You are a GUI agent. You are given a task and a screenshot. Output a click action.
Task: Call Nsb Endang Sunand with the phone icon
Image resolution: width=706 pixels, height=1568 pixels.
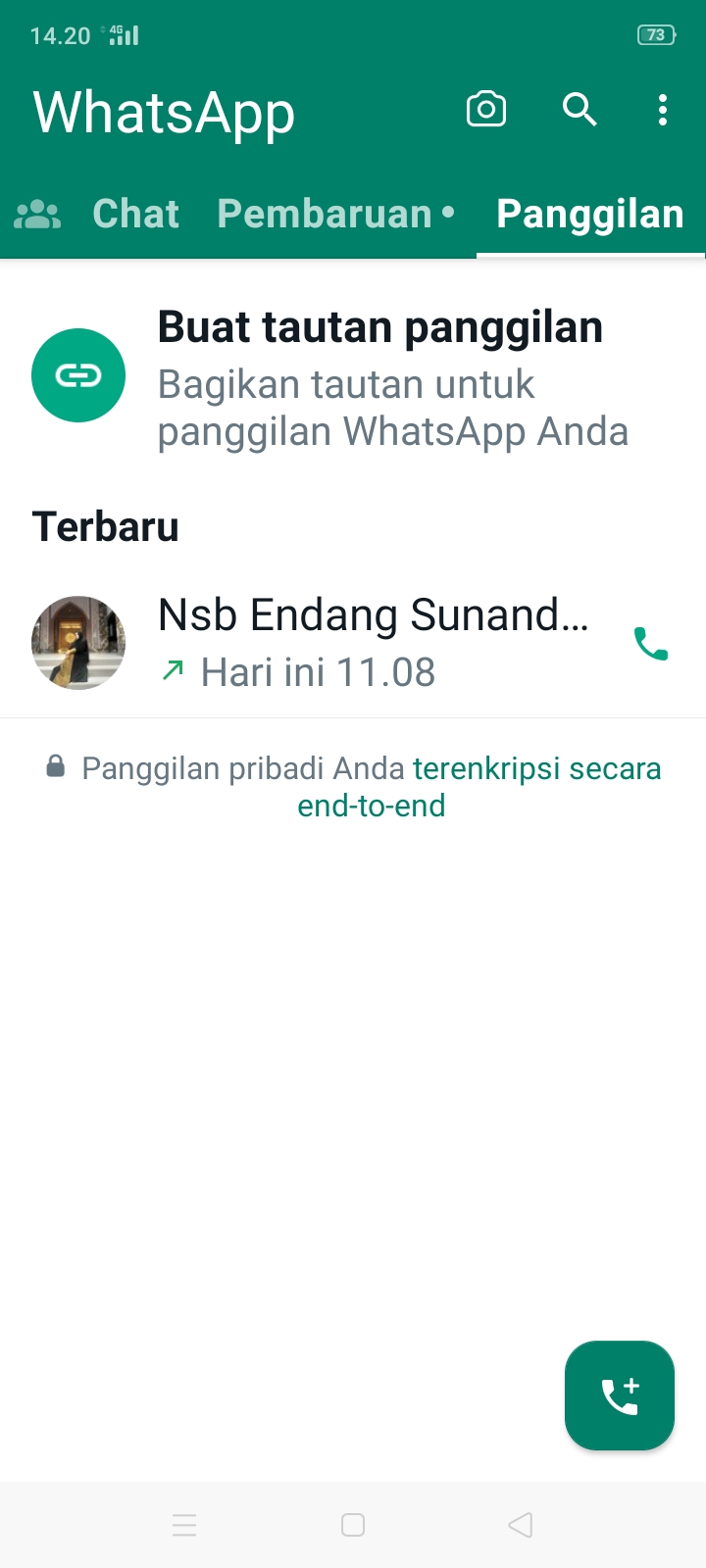(651, 643)
